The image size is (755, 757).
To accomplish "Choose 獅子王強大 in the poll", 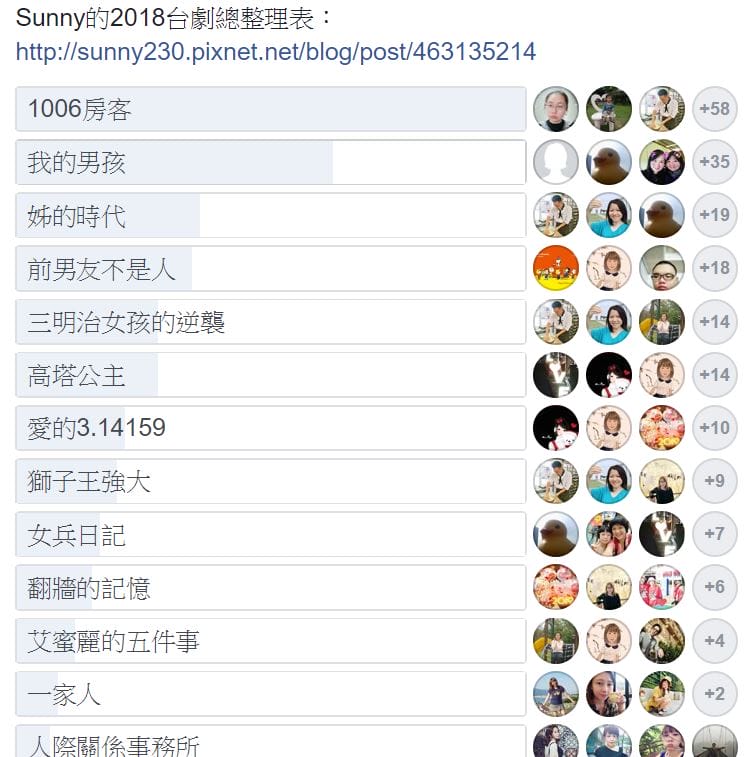I will (270, 481).
